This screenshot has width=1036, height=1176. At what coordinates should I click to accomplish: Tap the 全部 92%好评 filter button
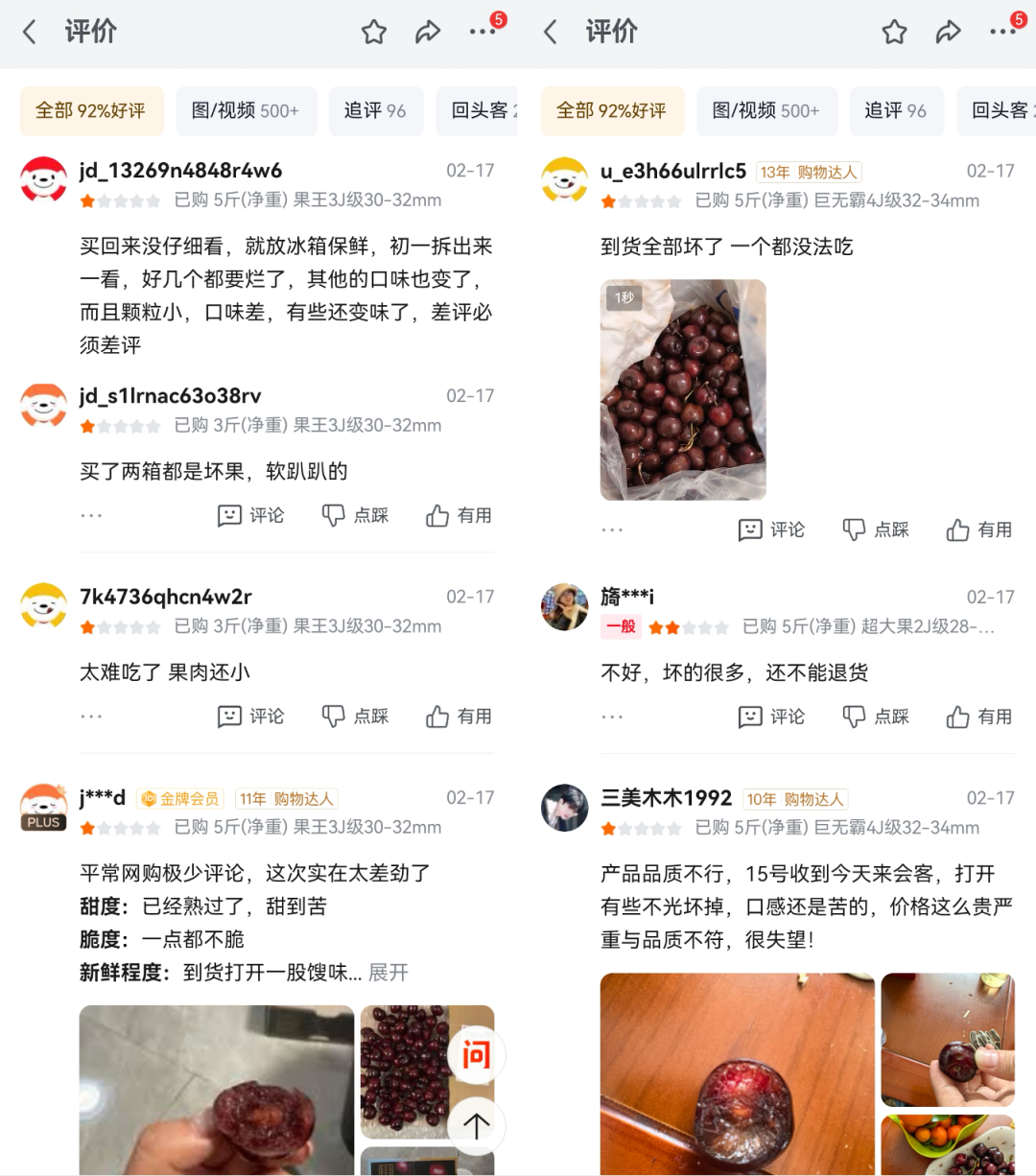[92, 111]
